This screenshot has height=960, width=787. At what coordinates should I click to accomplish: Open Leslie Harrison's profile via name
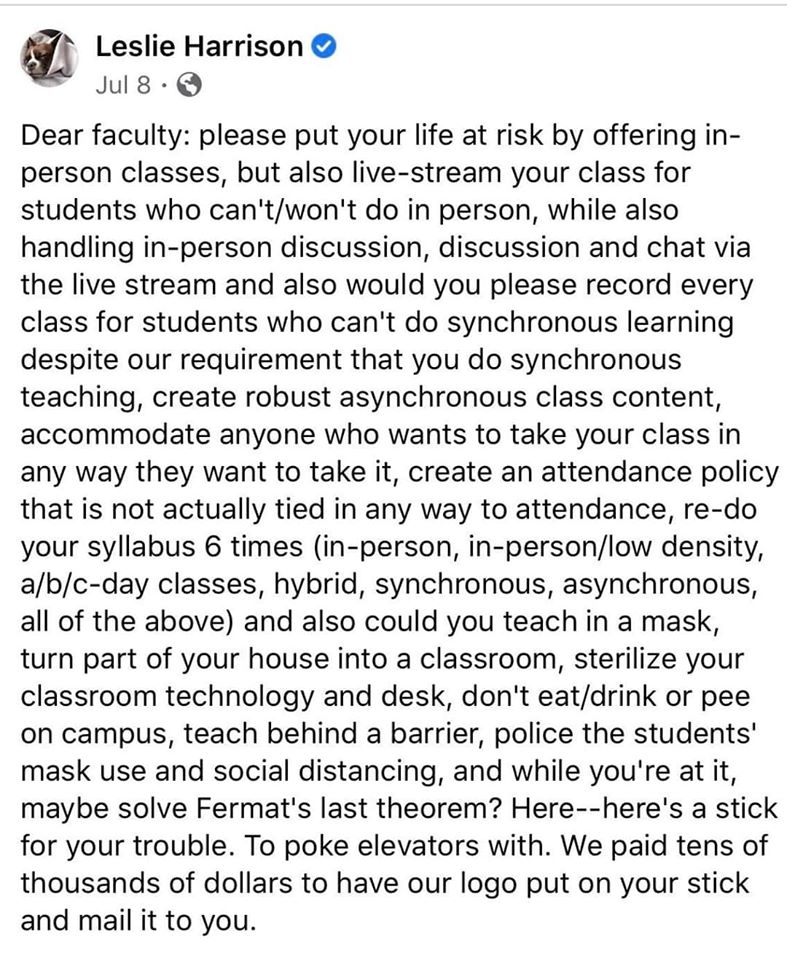tap(198, 45)
